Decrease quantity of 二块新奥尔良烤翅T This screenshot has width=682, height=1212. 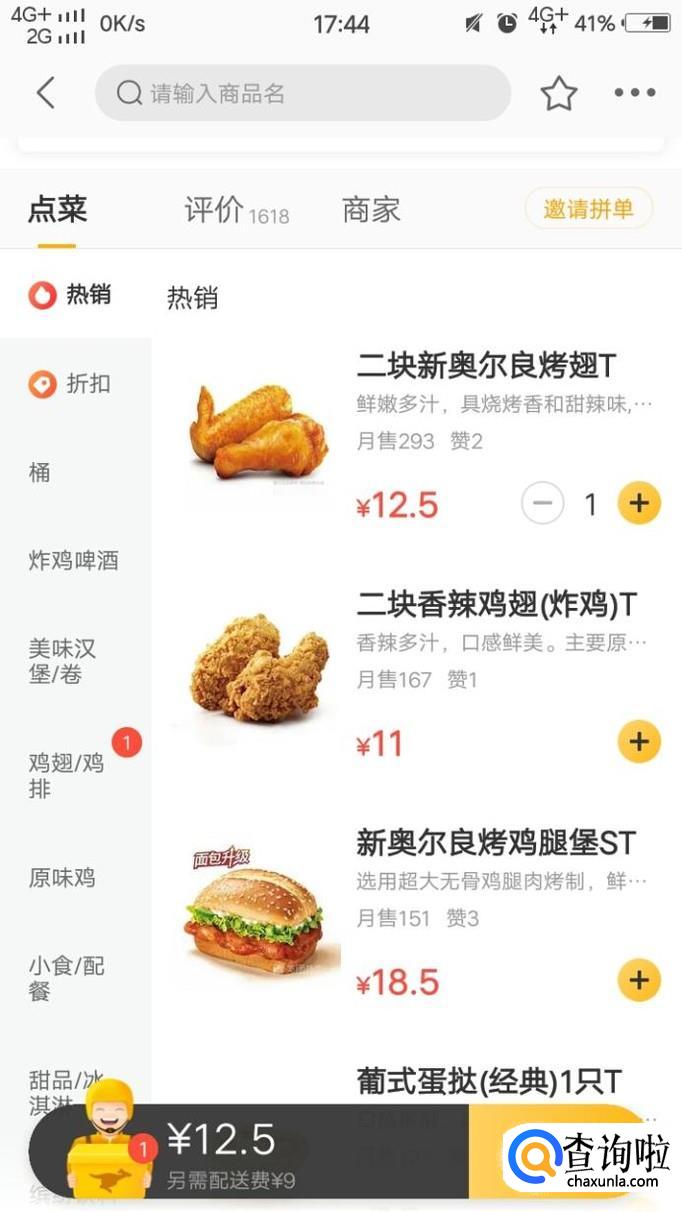[x=543, y=504]
